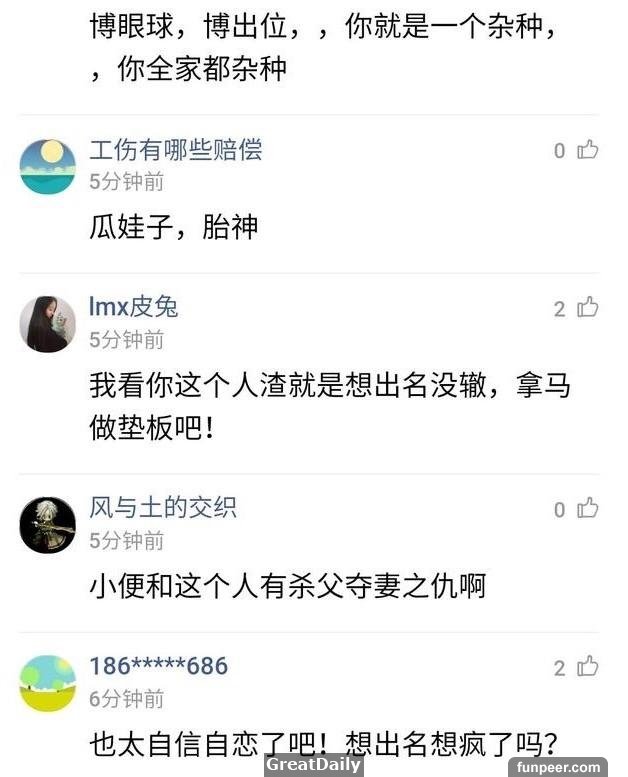Like the comment from 186*****686

click(587, 667)
